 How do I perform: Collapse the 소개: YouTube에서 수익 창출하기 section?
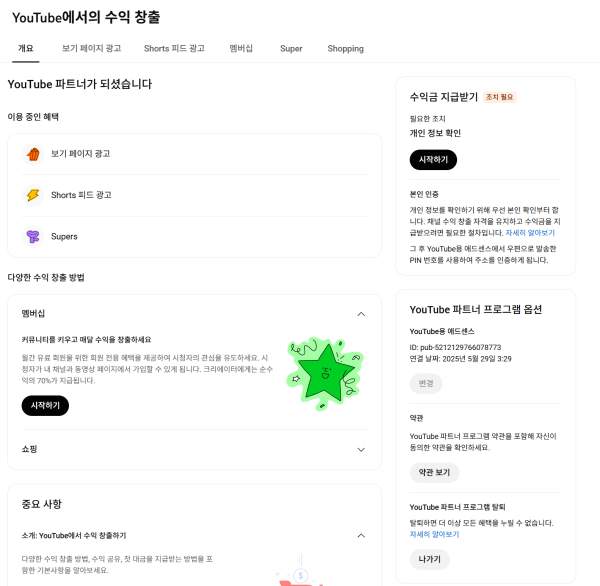361,535
